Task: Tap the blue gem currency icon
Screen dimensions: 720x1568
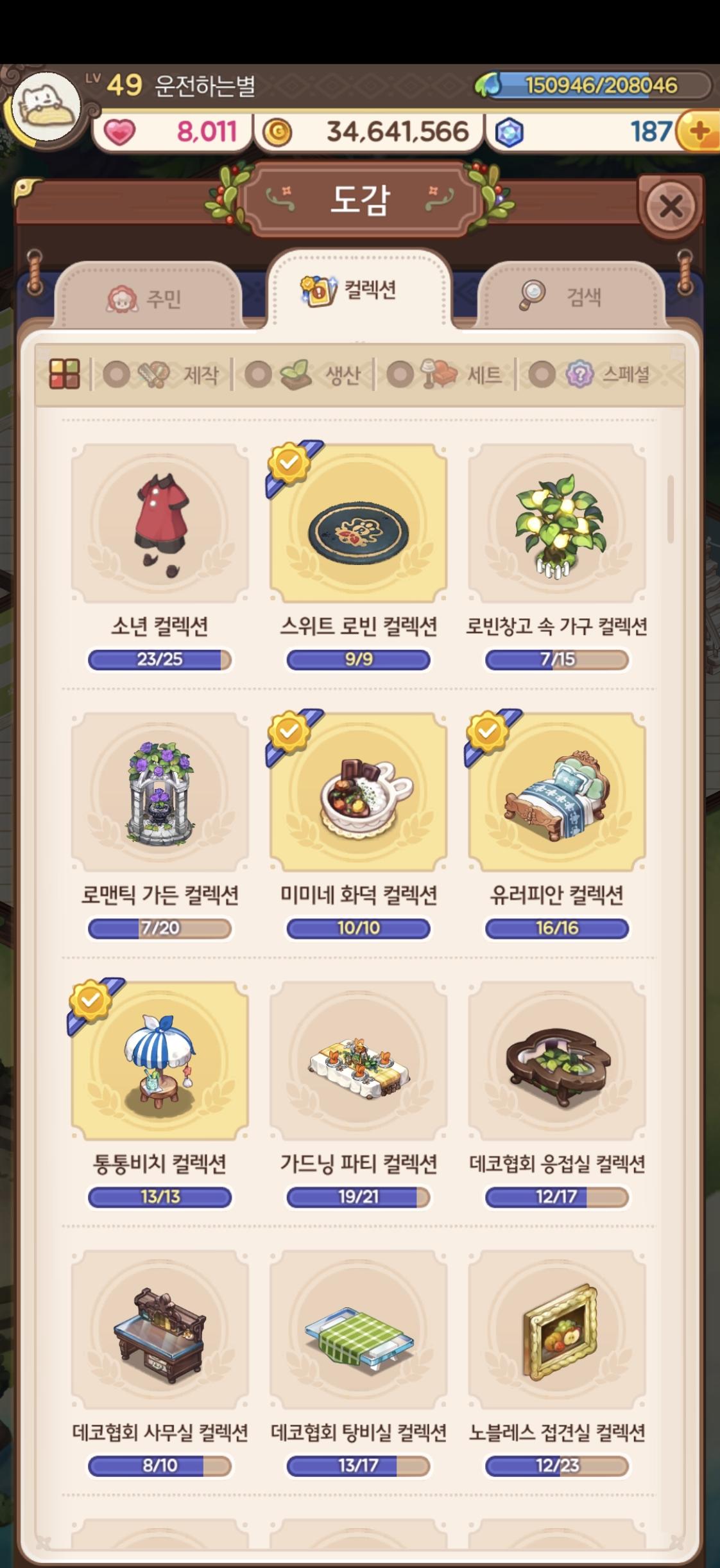Action: 507,130
